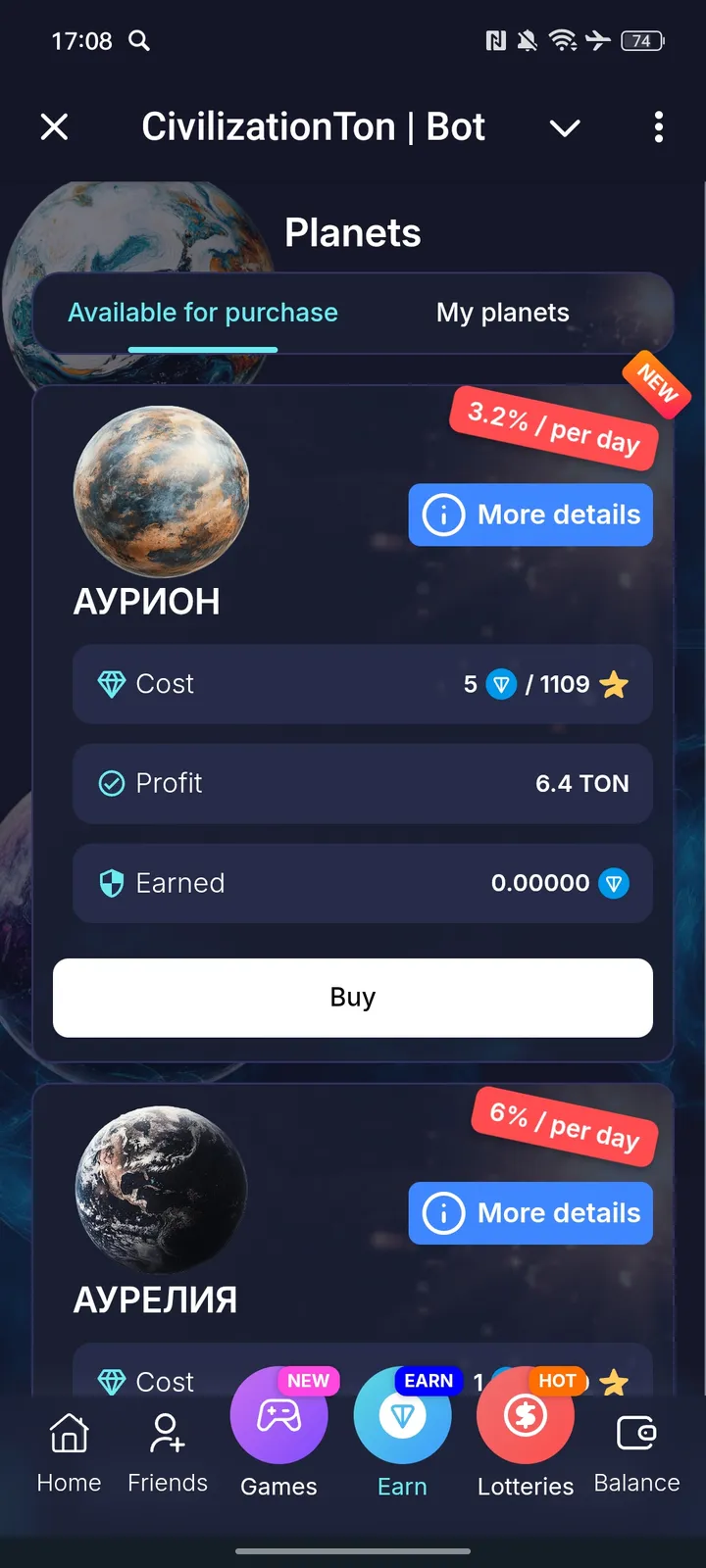The image size is (706, 1568).
Task: Close the CivilizationTon mini app
Action: (55, 126)
